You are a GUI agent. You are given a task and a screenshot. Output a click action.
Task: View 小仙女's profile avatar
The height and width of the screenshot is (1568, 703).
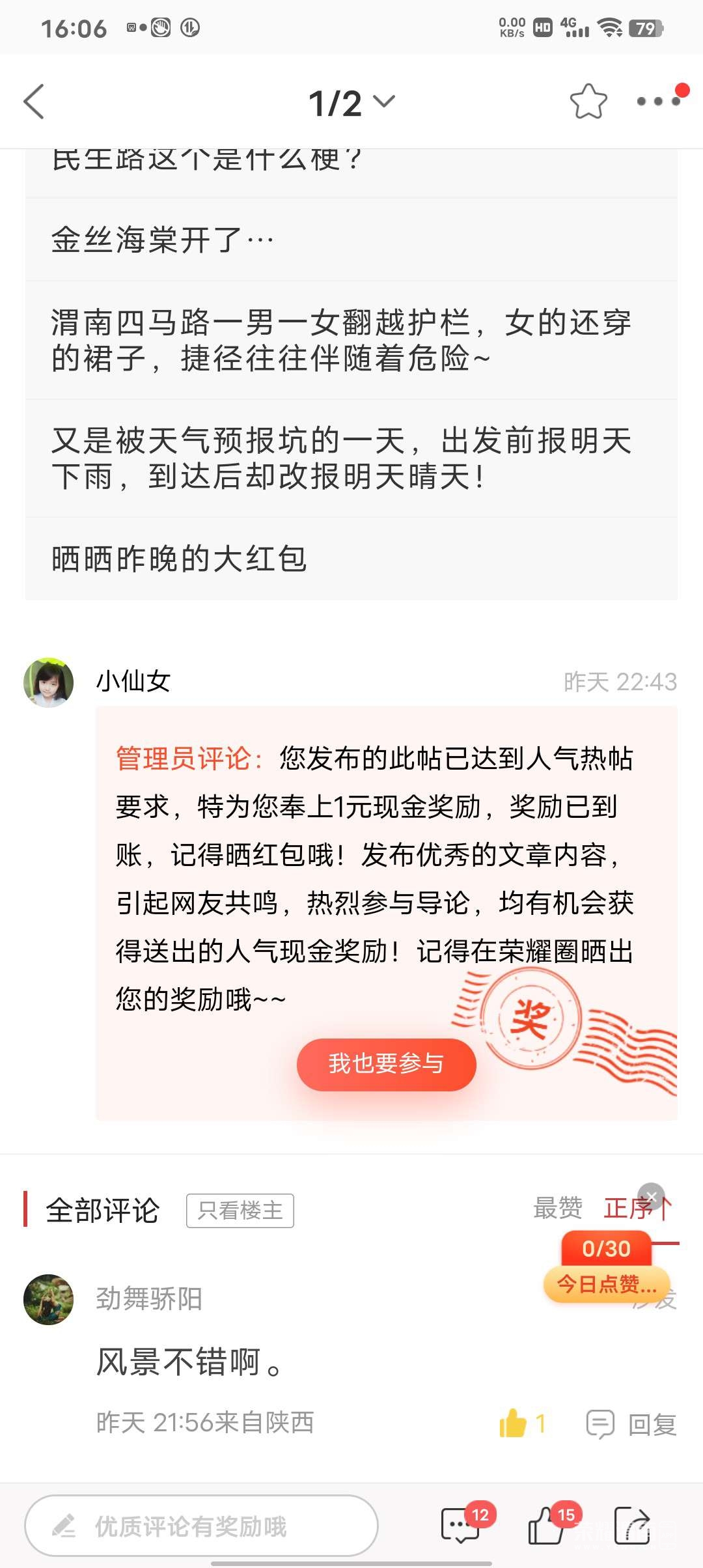(49, 682)
